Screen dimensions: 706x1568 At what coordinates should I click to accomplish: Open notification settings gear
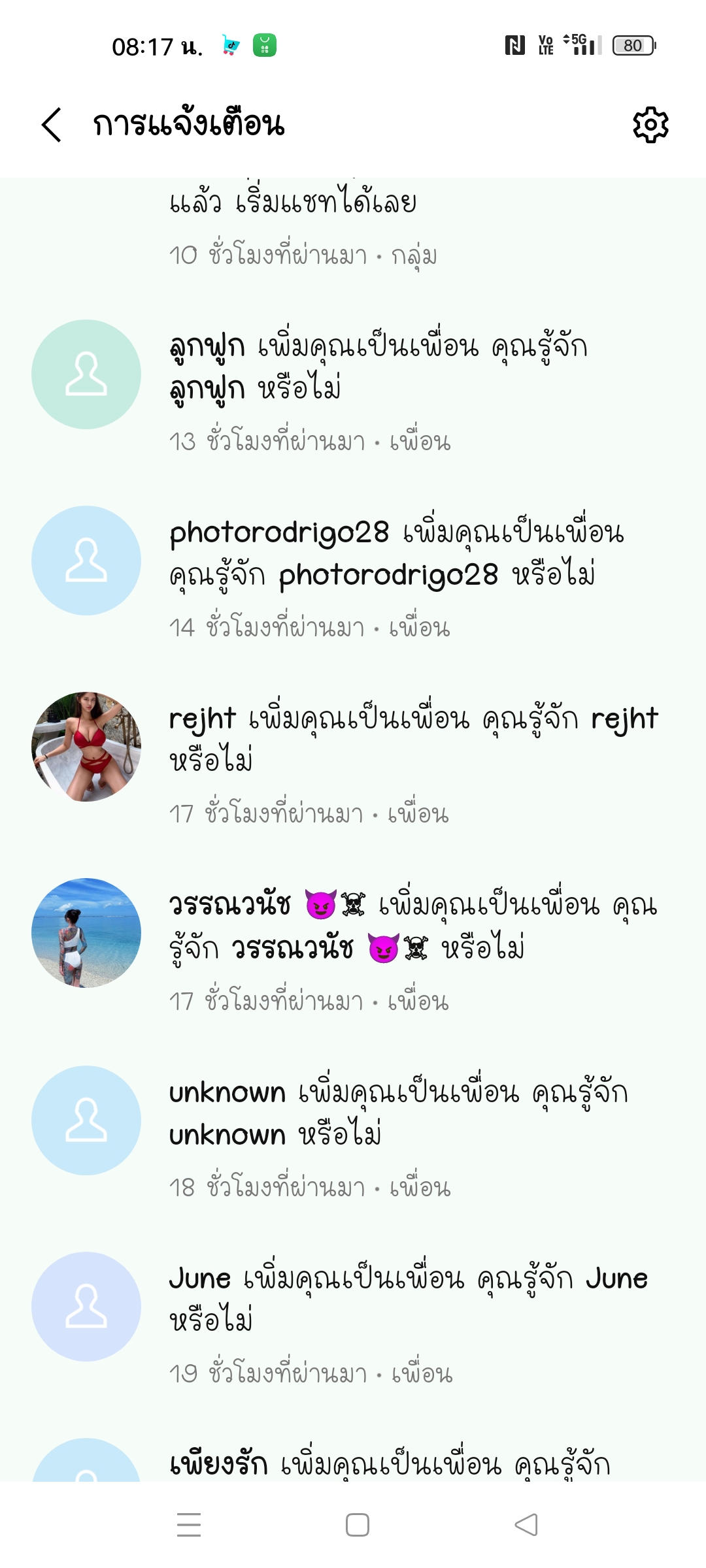[x=650, y=124]
